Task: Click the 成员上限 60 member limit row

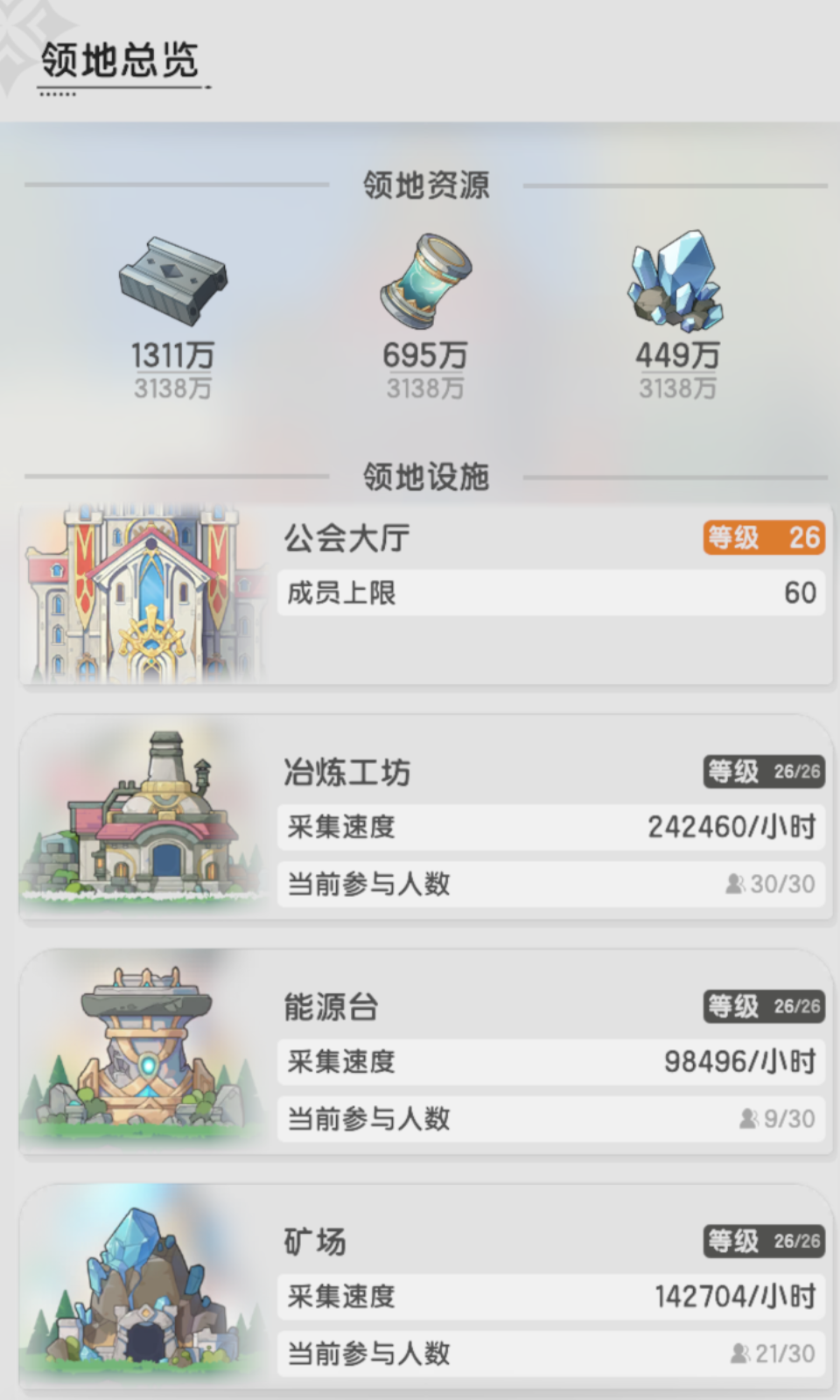Action: tap(549, 592)
